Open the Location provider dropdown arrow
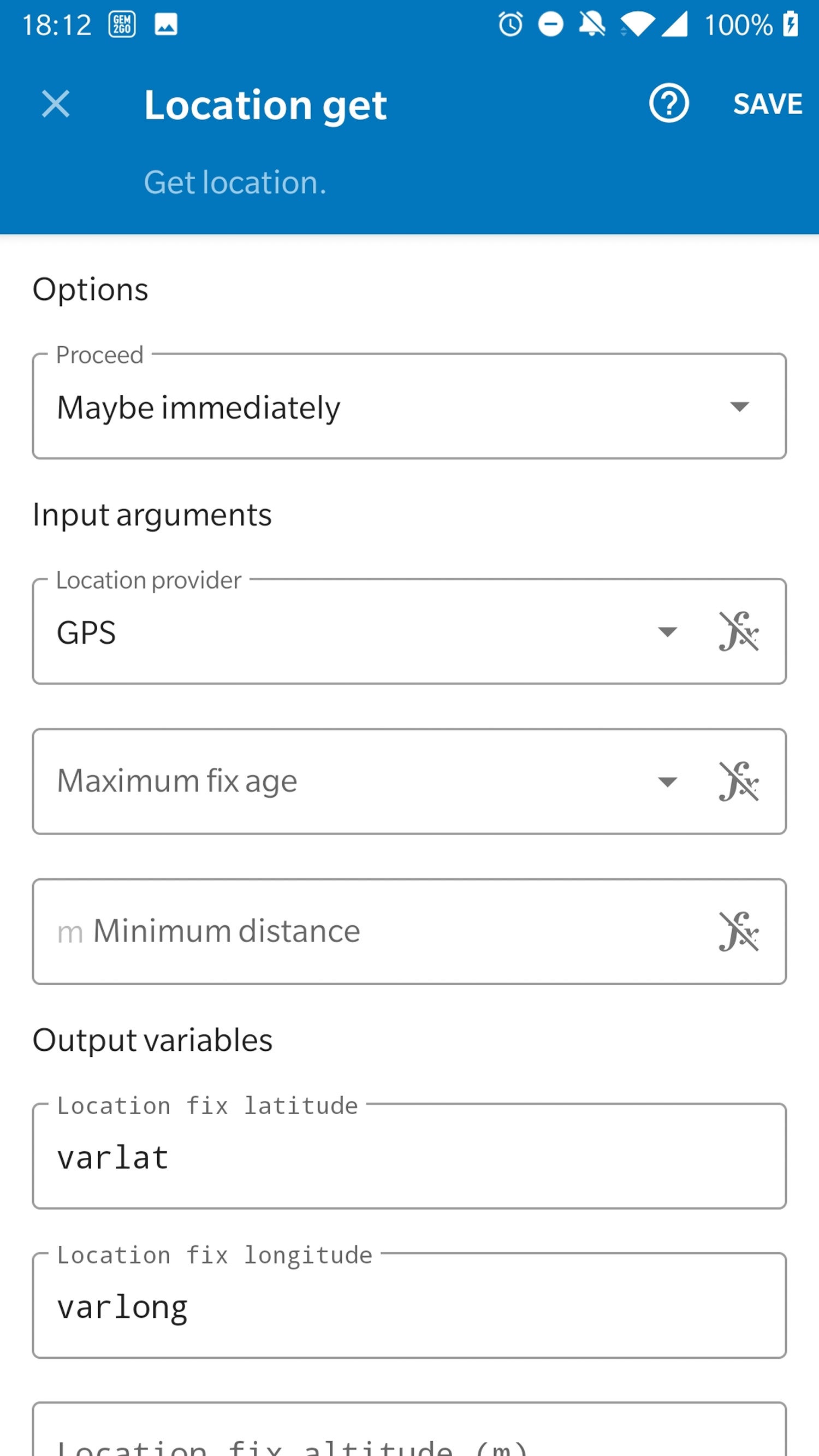 click(x=668, y=631)
